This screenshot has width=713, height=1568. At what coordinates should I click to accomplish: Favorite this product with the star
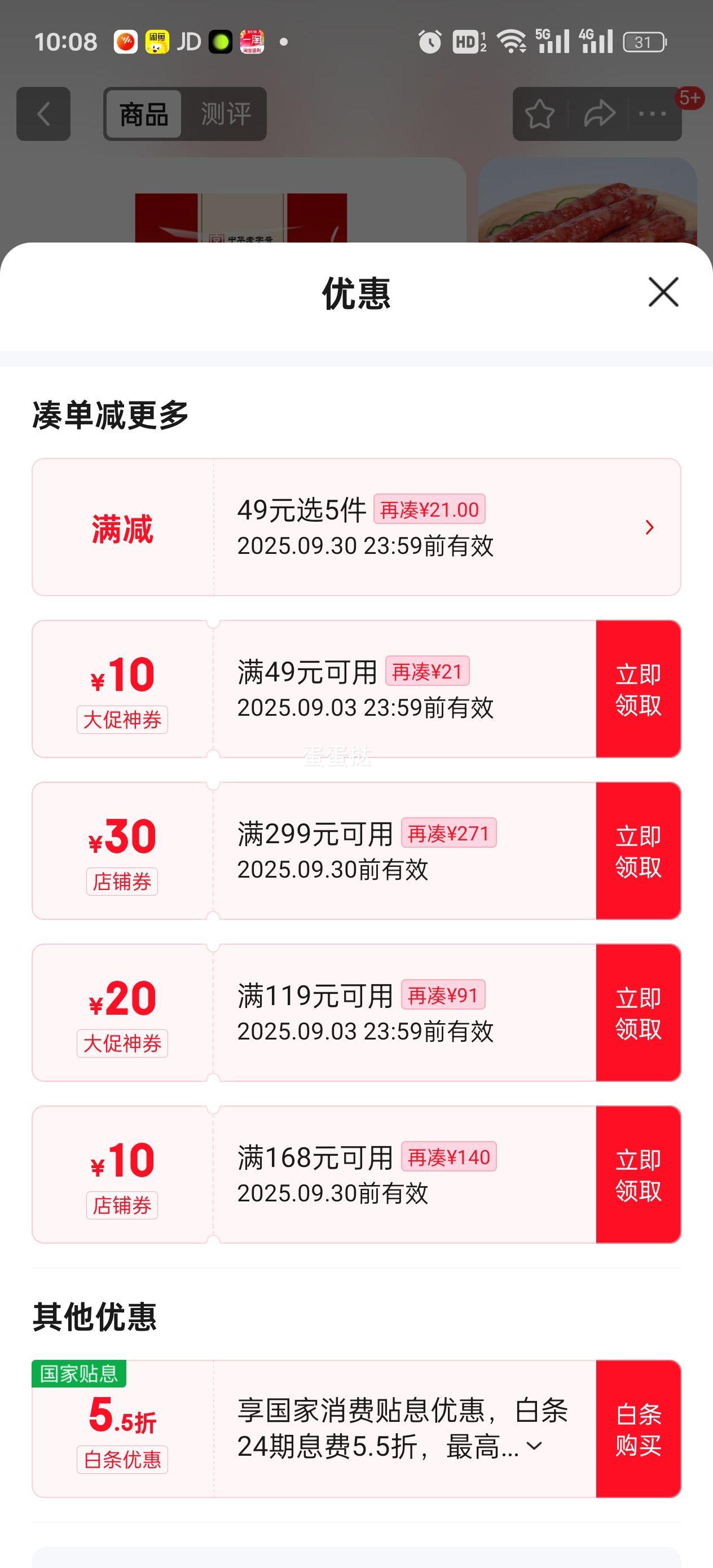[x=539, y=114]
